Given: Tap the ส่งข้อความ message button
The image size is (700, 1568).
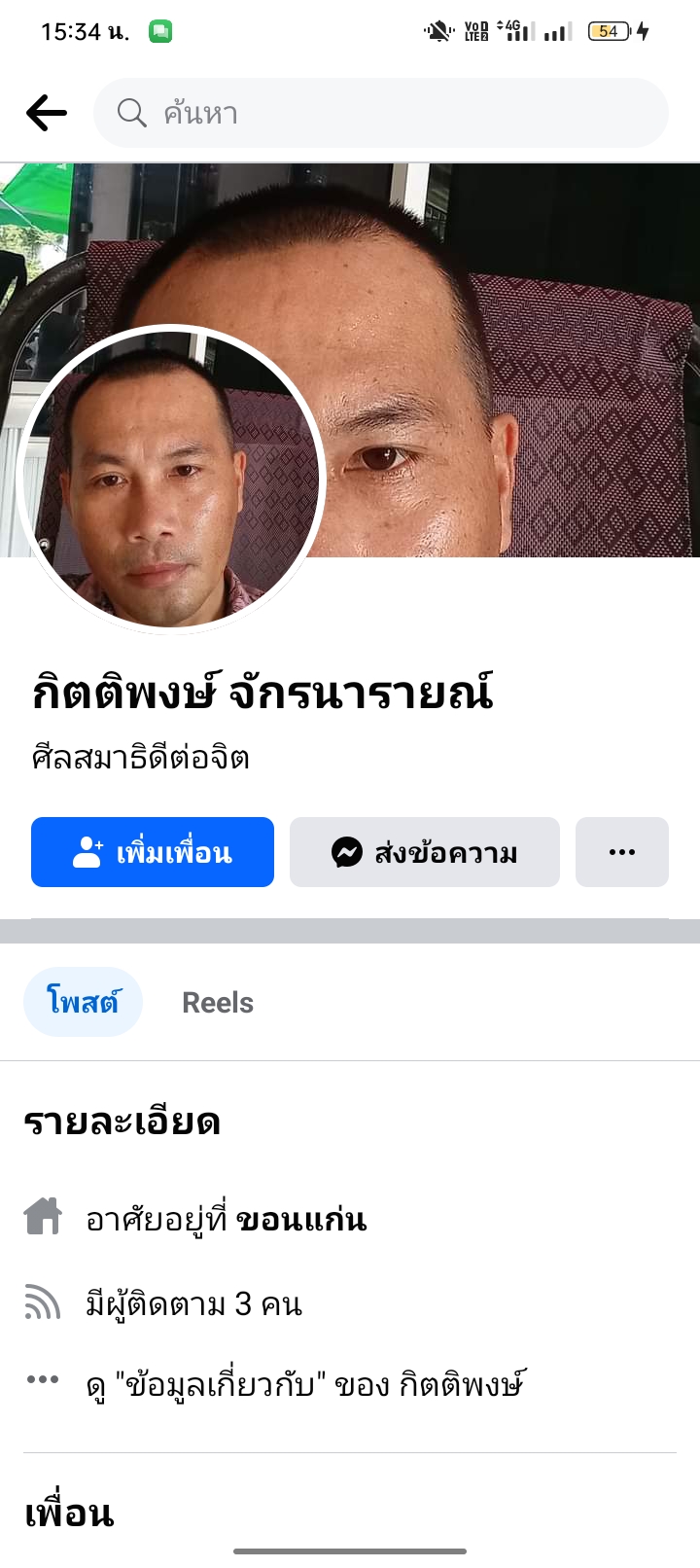Looking at the screenshot, I should [x=425, y=852].
